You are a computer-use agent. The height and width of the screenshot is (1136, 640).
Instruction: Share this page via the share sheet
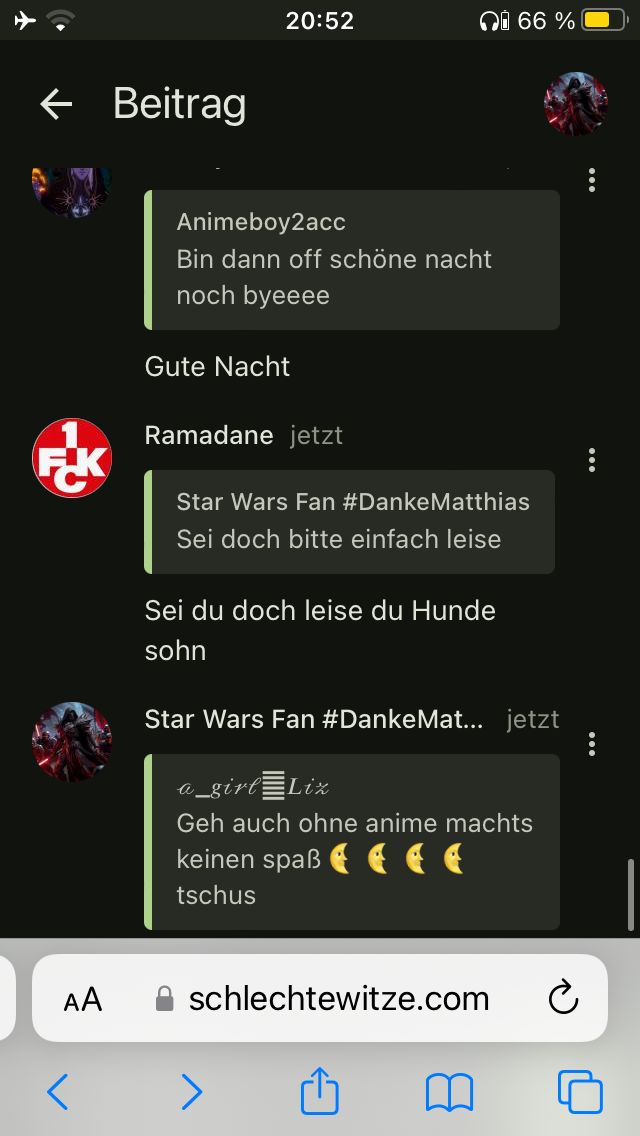coord(320,1090)
